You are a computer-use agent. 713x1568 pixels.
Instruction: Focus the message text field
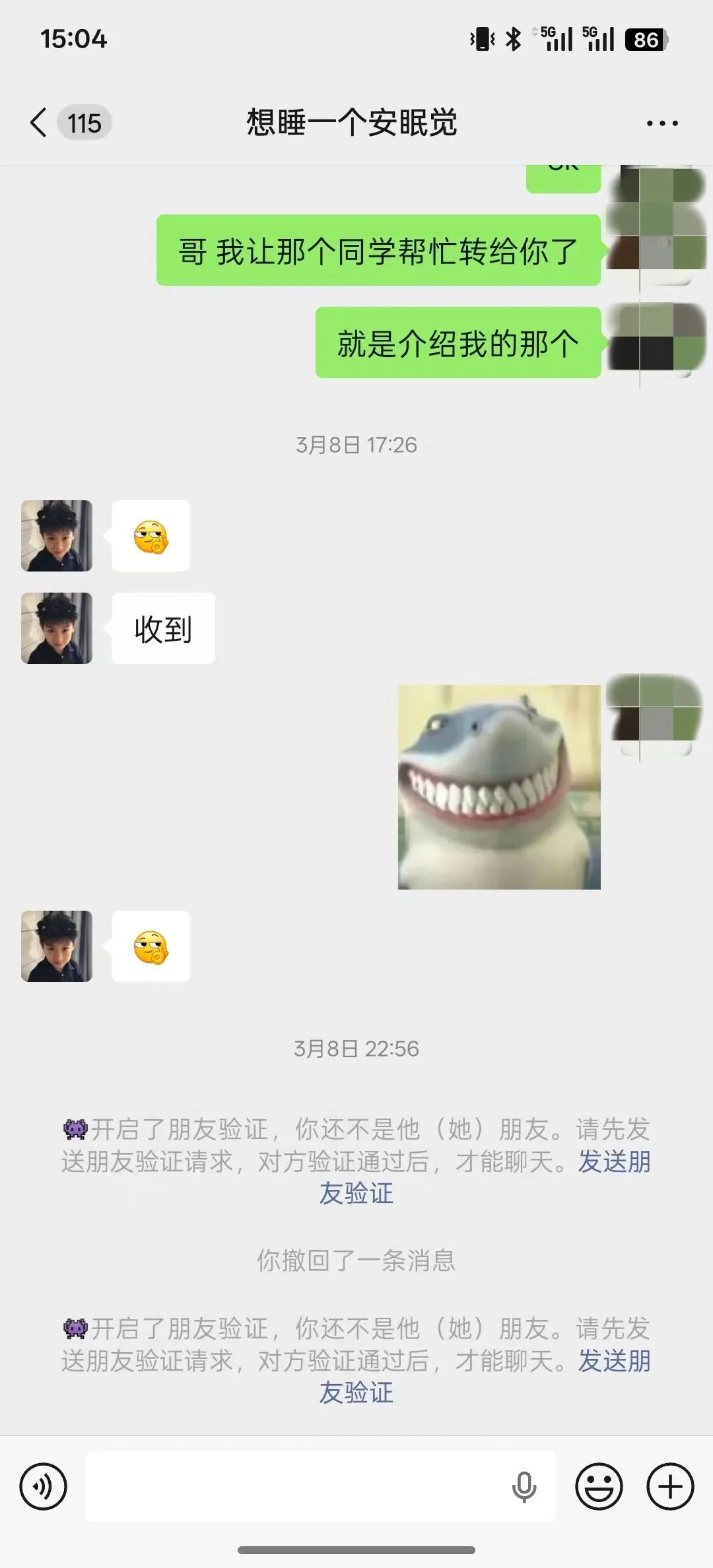point(297,1487)
